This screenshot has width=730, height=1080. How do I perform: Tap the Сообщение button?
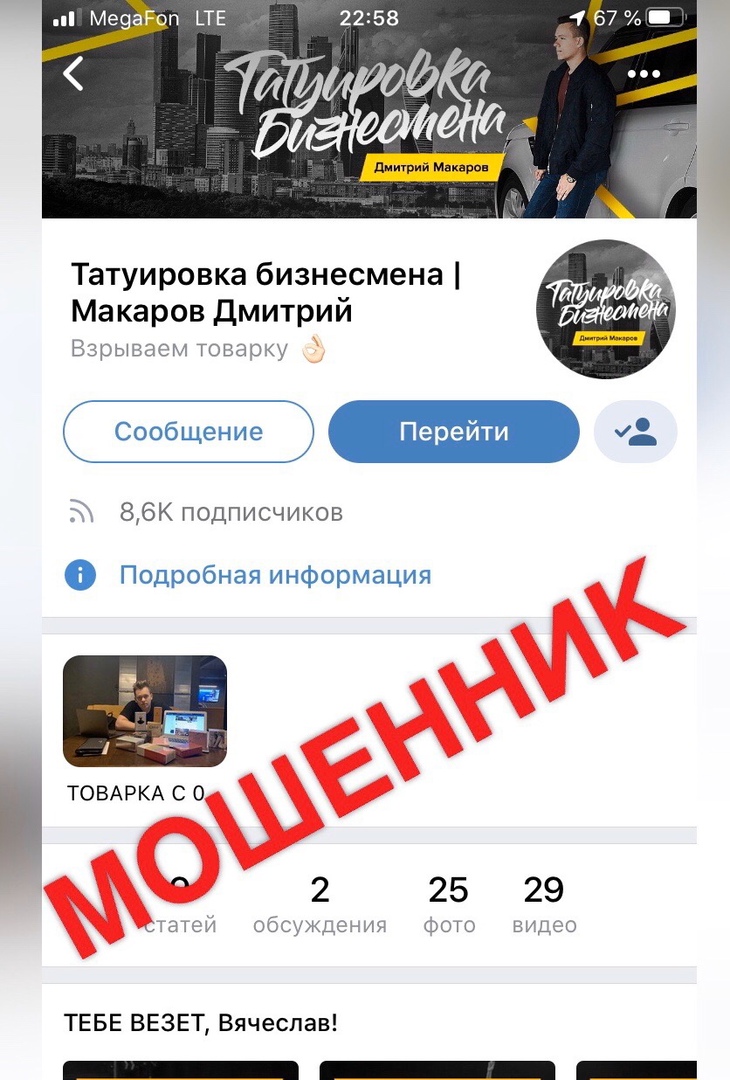tap(188, 432)
